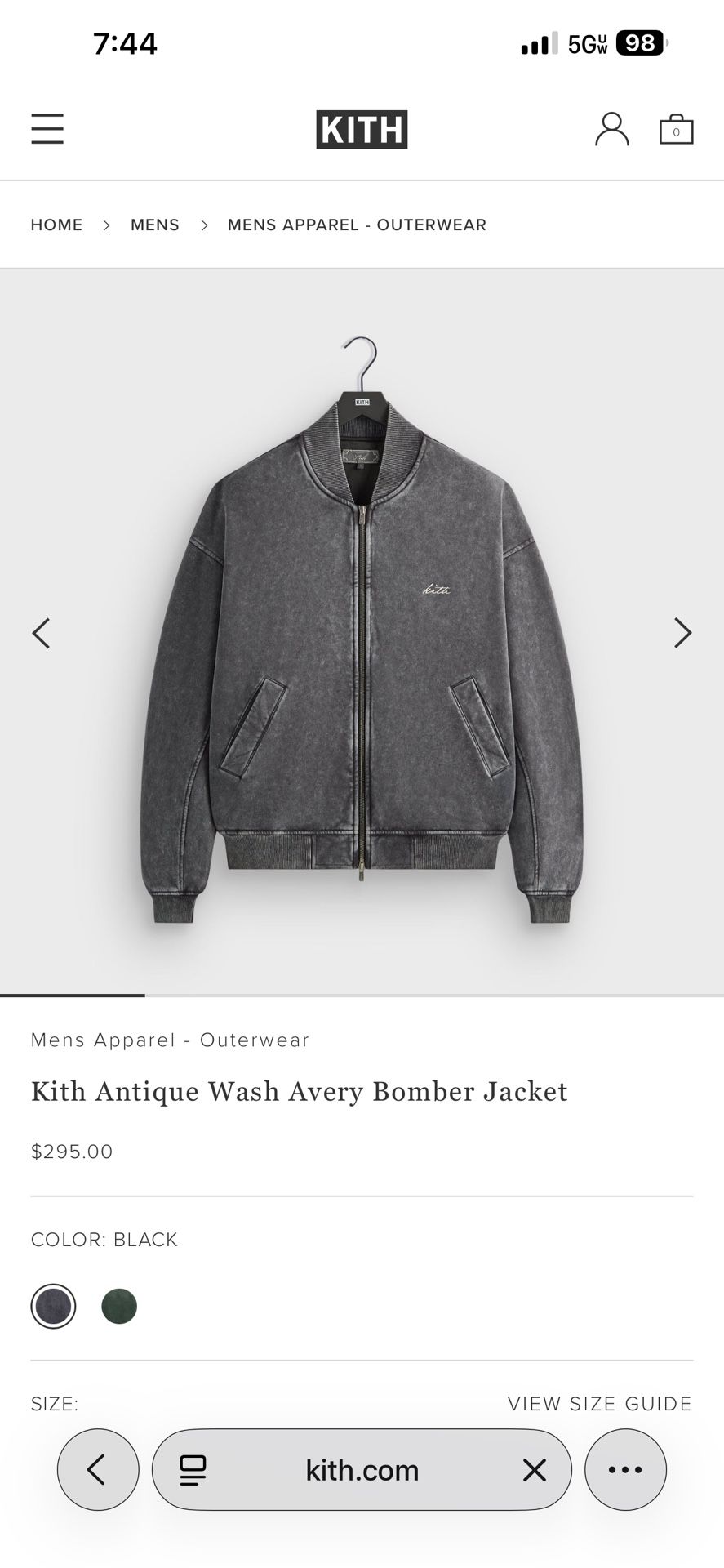Tap the kith.com address bar

[362, 1469]
